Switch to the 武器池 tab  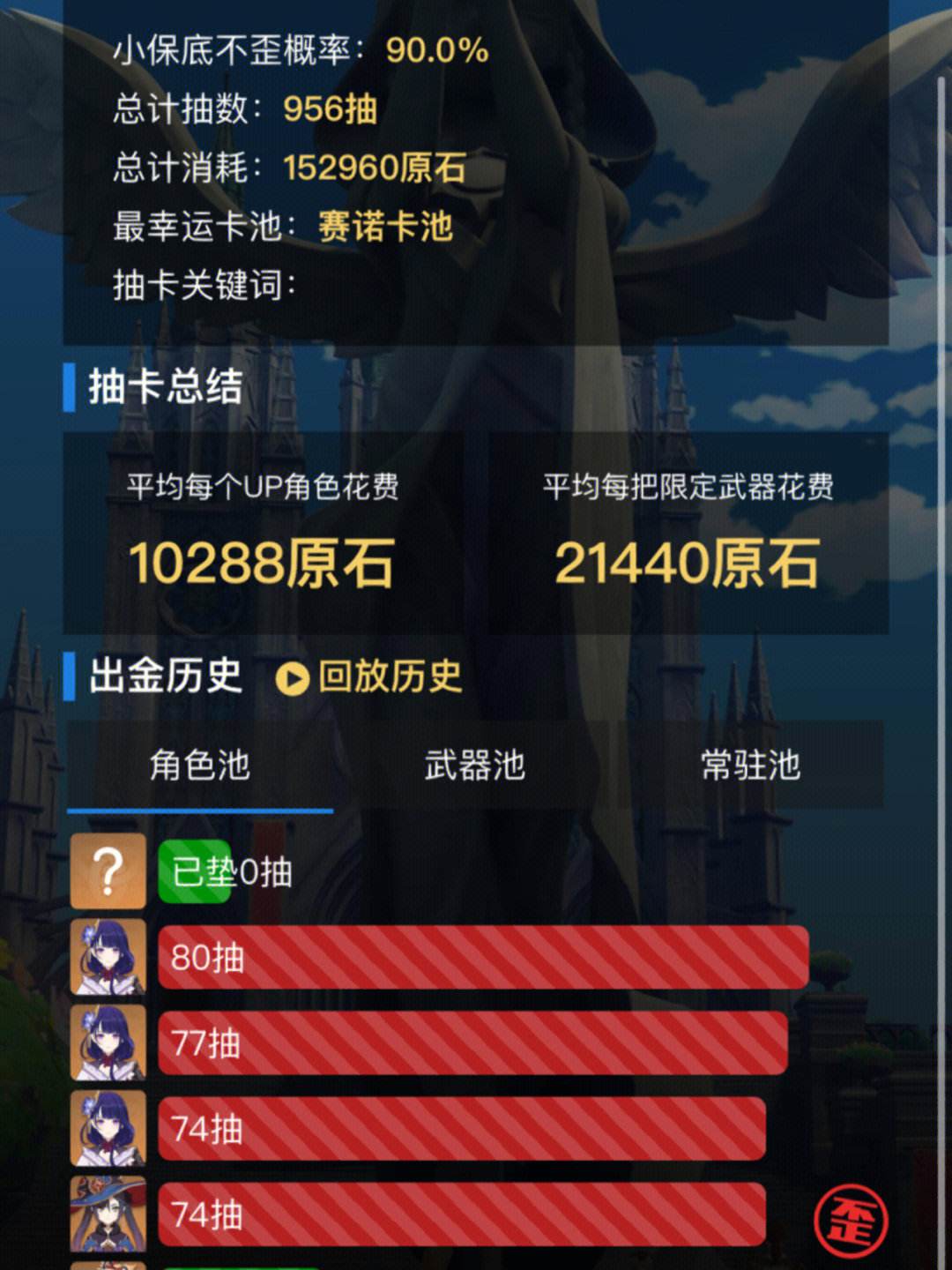(x=474, y=765)
